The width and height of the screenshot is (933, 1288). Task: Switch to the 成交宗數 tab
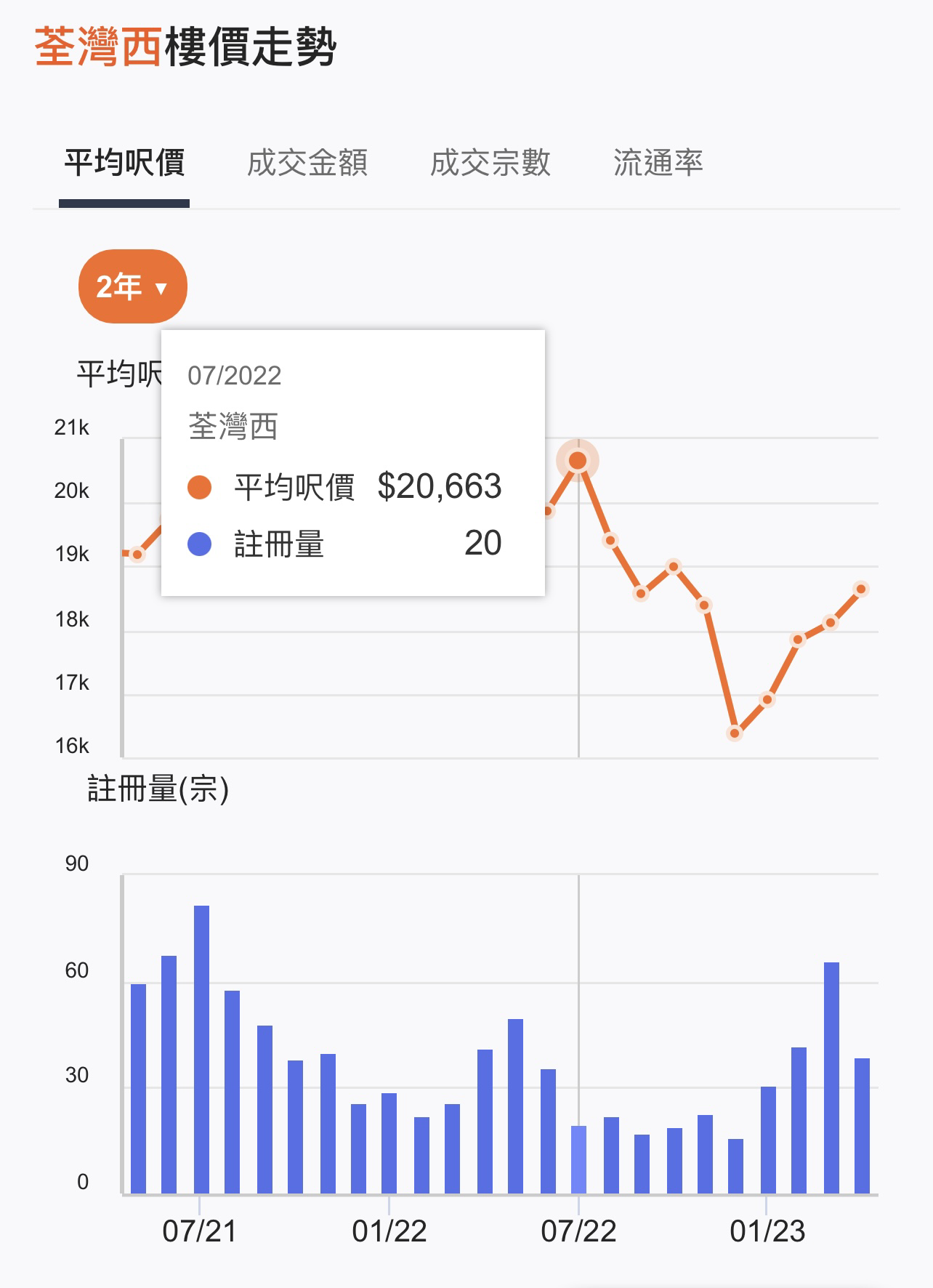click(x=490, y=163)
